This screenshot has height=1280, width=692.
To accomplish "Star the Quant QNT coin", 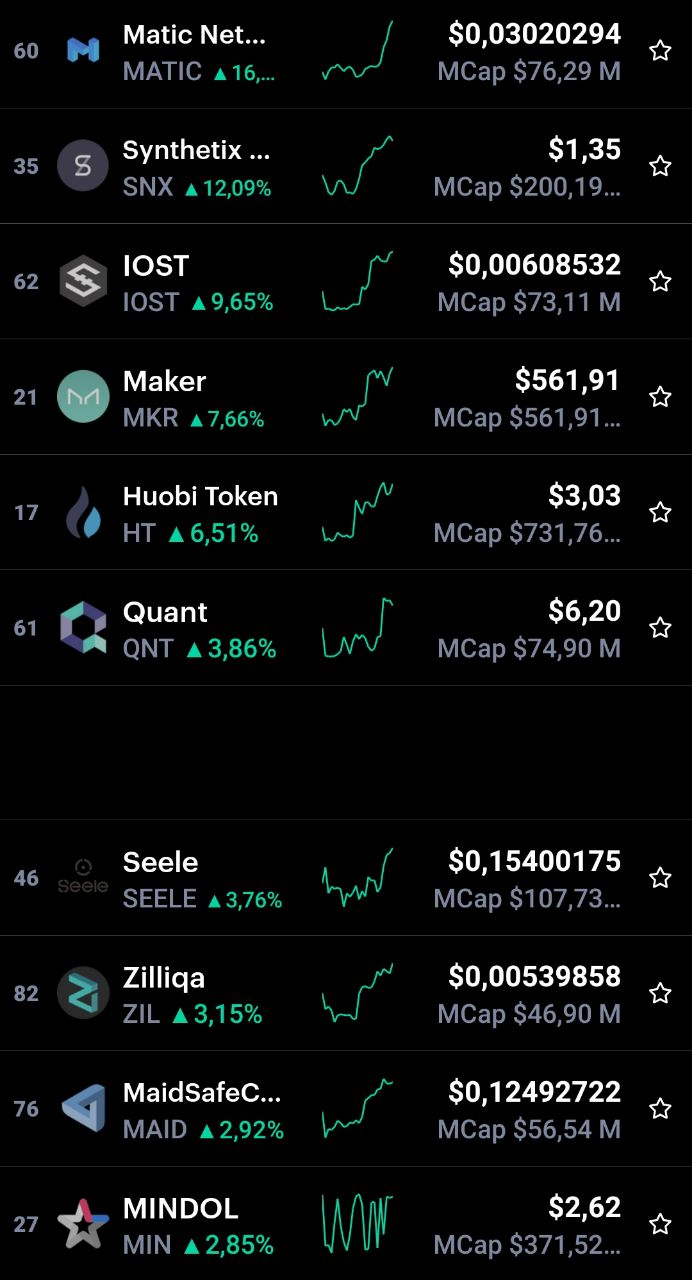I will 660,627.
